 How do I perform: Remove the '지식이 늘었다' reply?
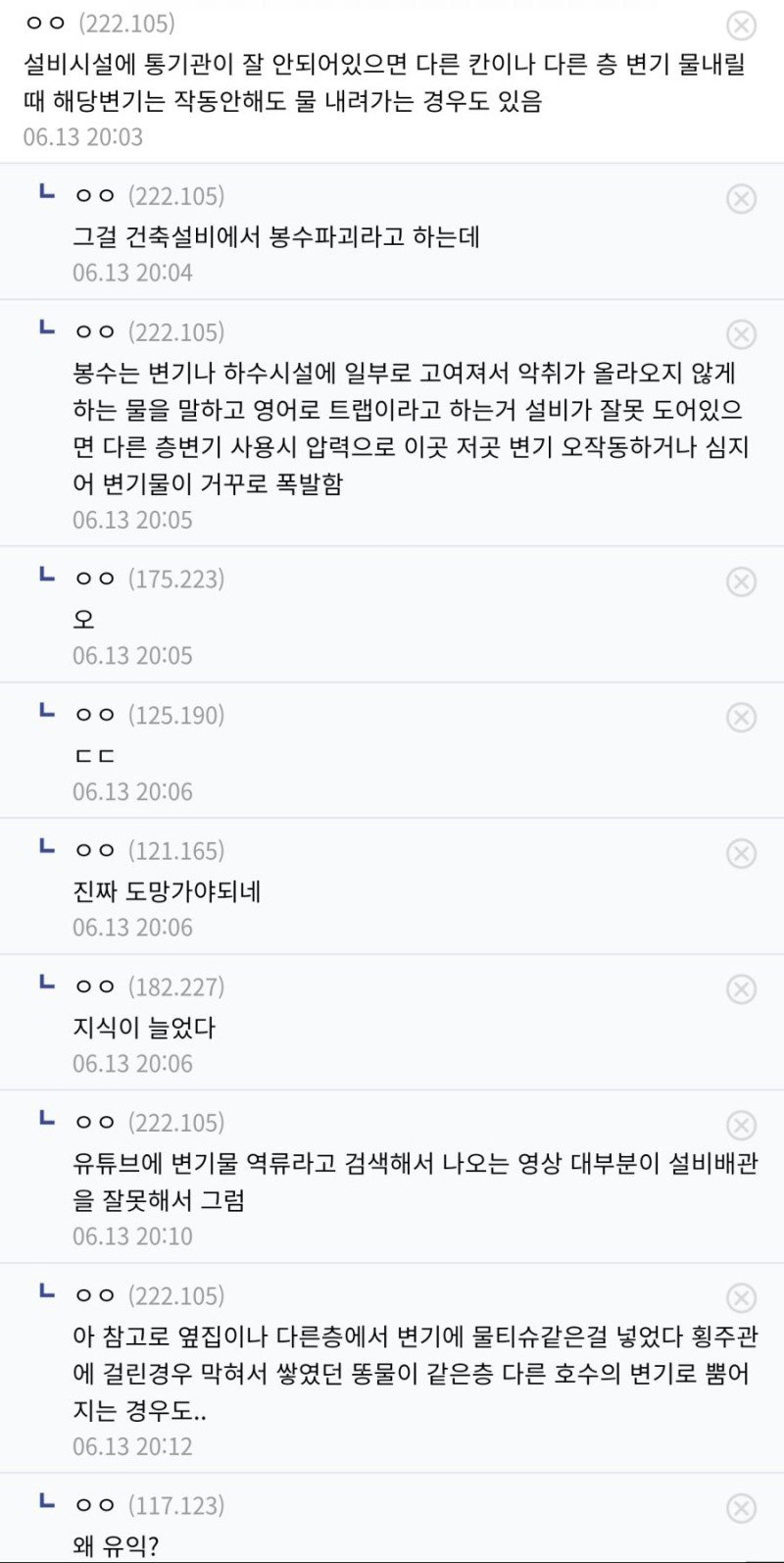(x=741, y=989)
